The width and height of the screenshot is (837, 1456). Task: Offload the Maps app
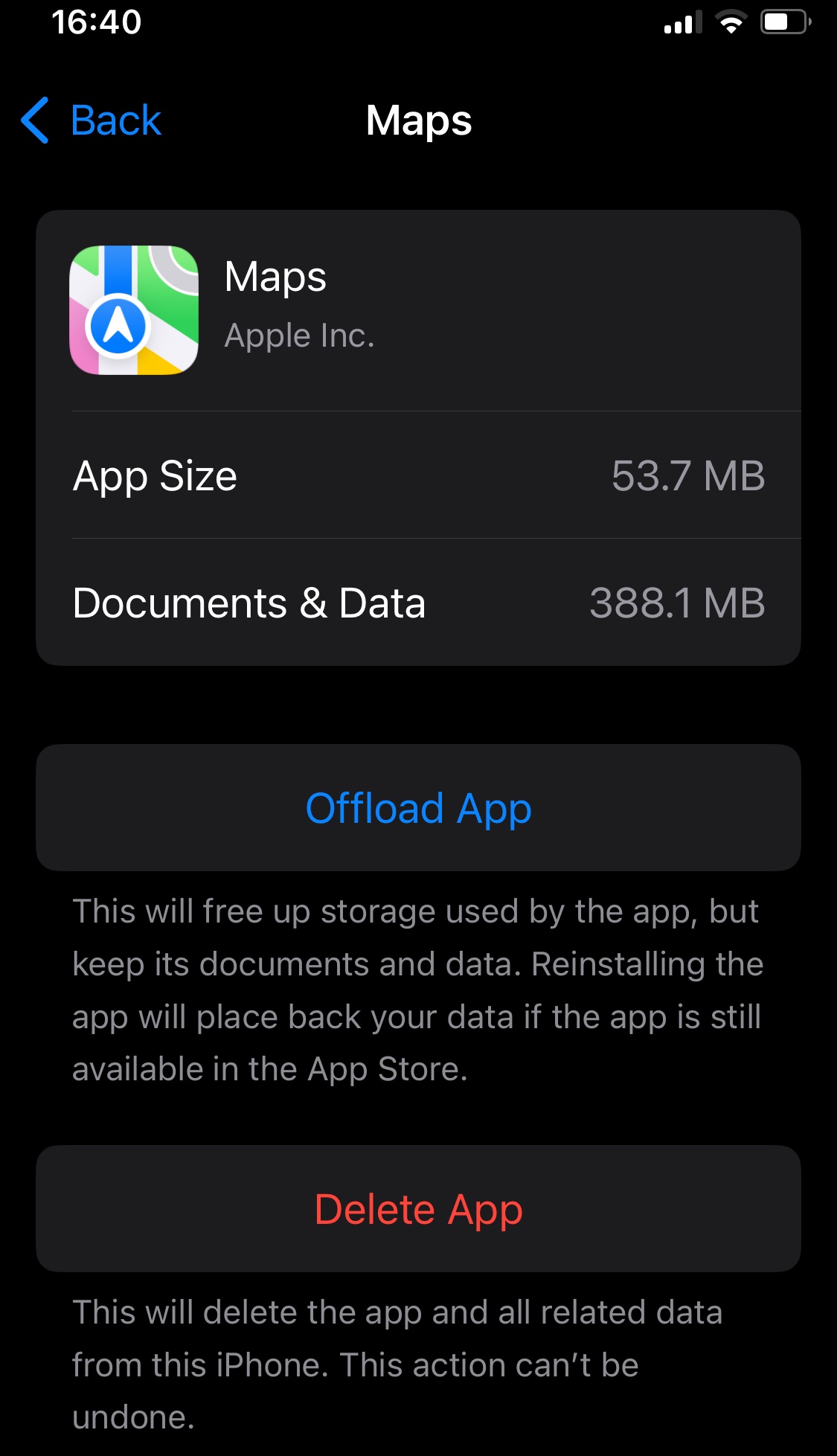[x=418, y=808]
